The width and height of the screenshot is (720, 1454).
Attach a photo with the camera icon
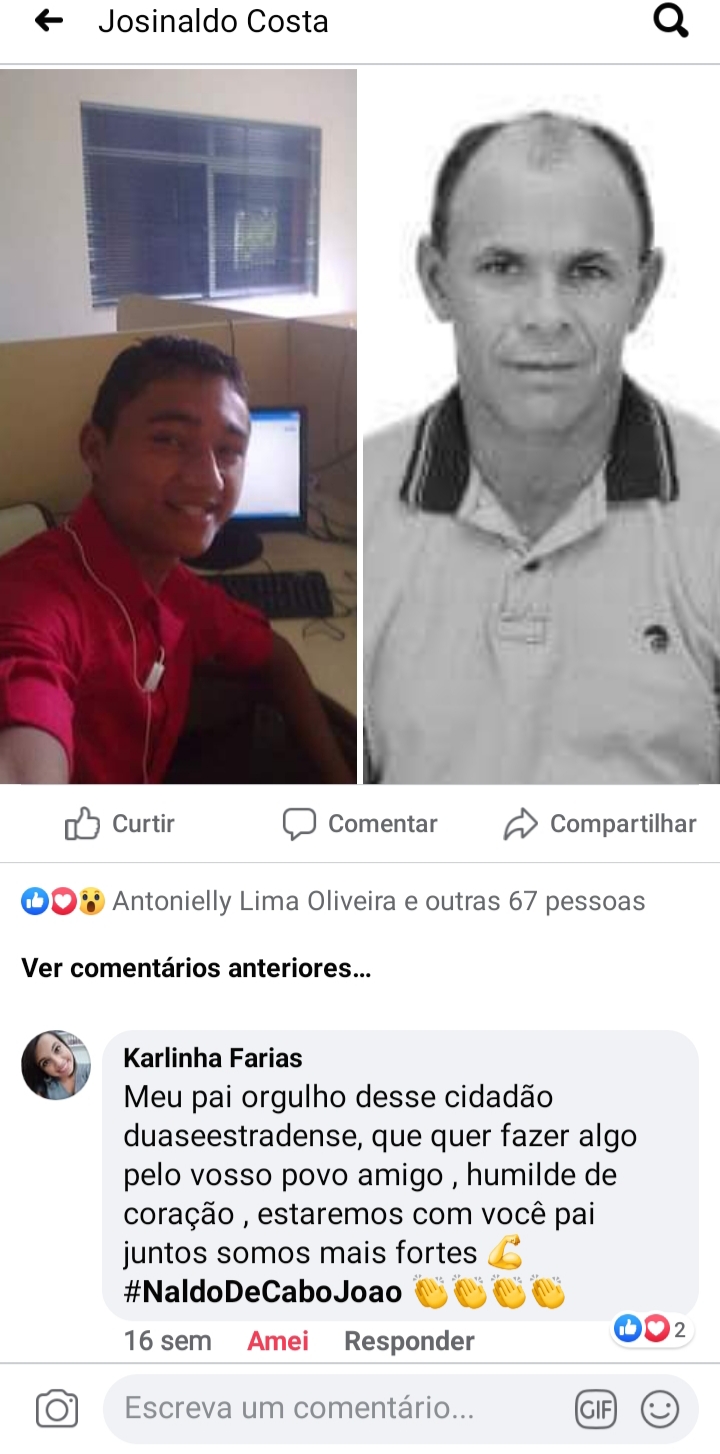[x=57, y=1409]
